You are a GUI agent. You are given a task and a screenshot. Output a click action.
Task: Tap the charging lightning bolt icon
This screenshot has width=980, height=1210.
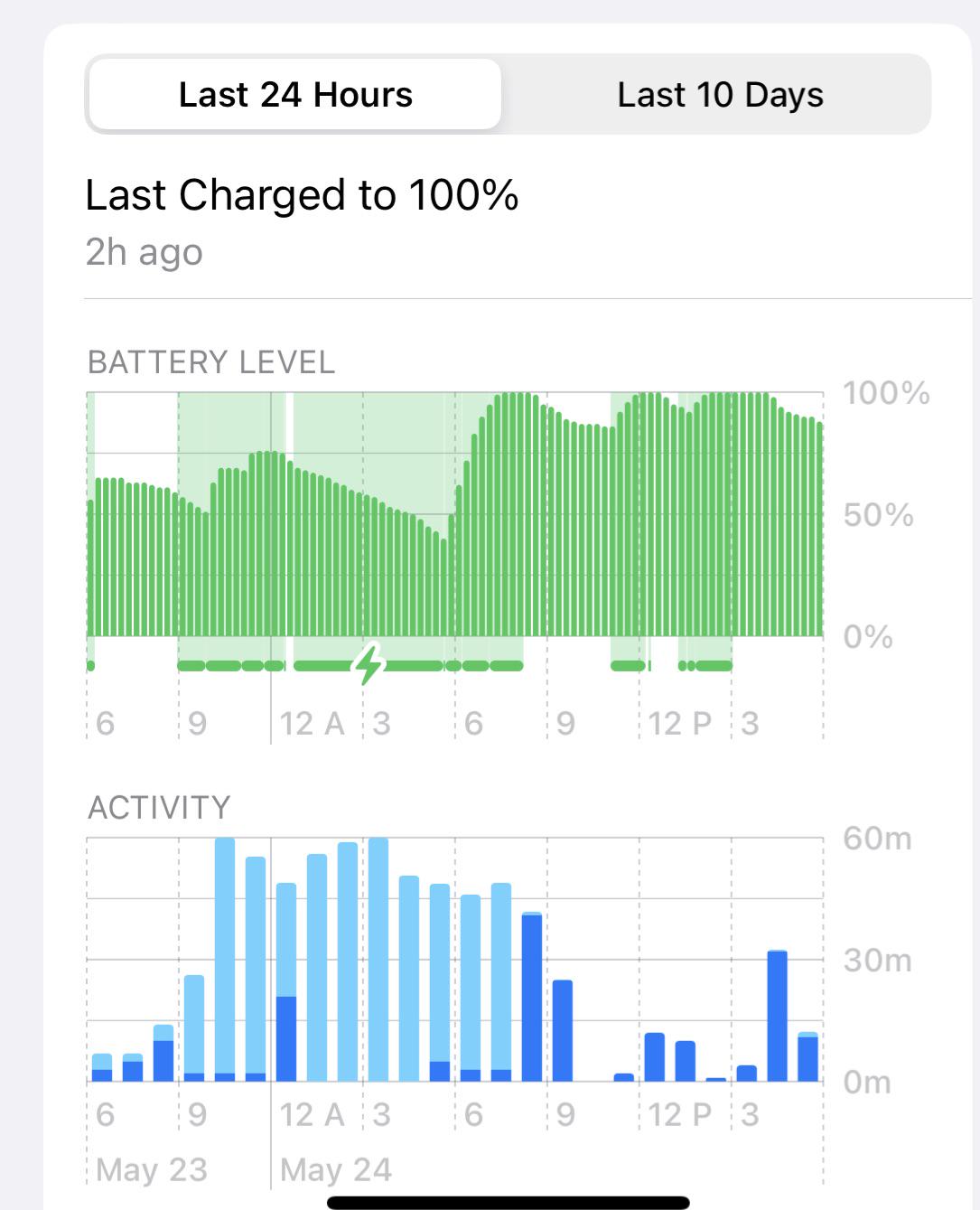pyautogui.click(x=368, y=667)
